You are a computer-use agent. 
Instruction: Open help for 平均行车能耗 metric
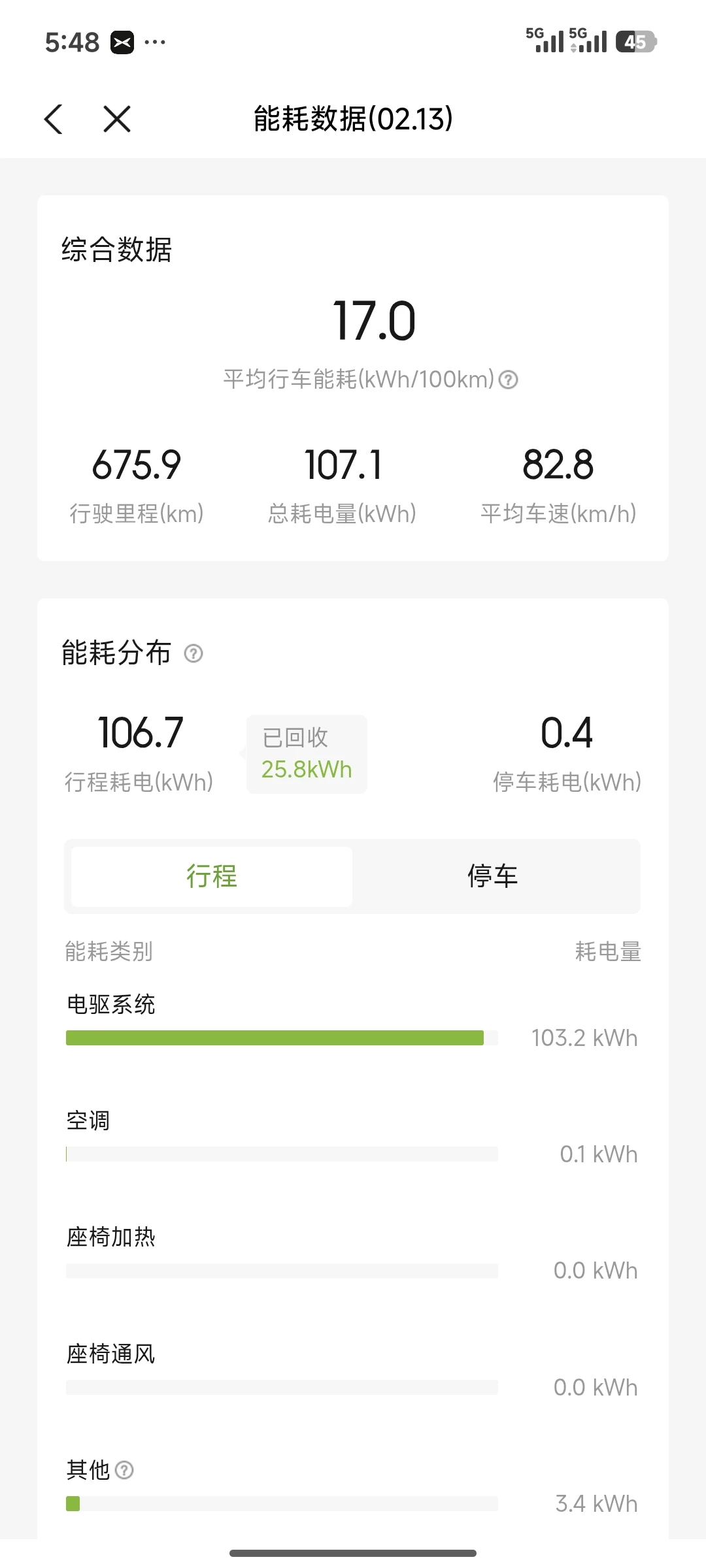(509, 380)
